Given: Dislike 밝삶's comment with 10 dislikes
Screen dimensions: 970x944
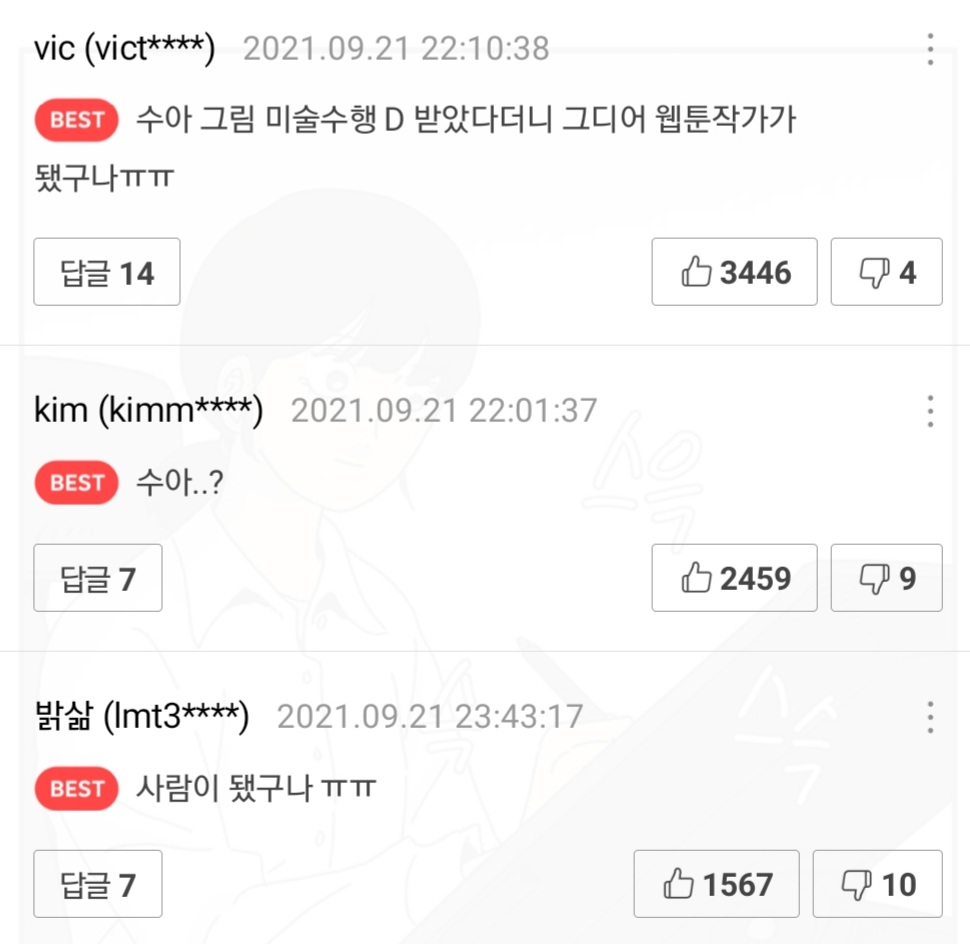Looking at the screenshot, I should (877, 884).
